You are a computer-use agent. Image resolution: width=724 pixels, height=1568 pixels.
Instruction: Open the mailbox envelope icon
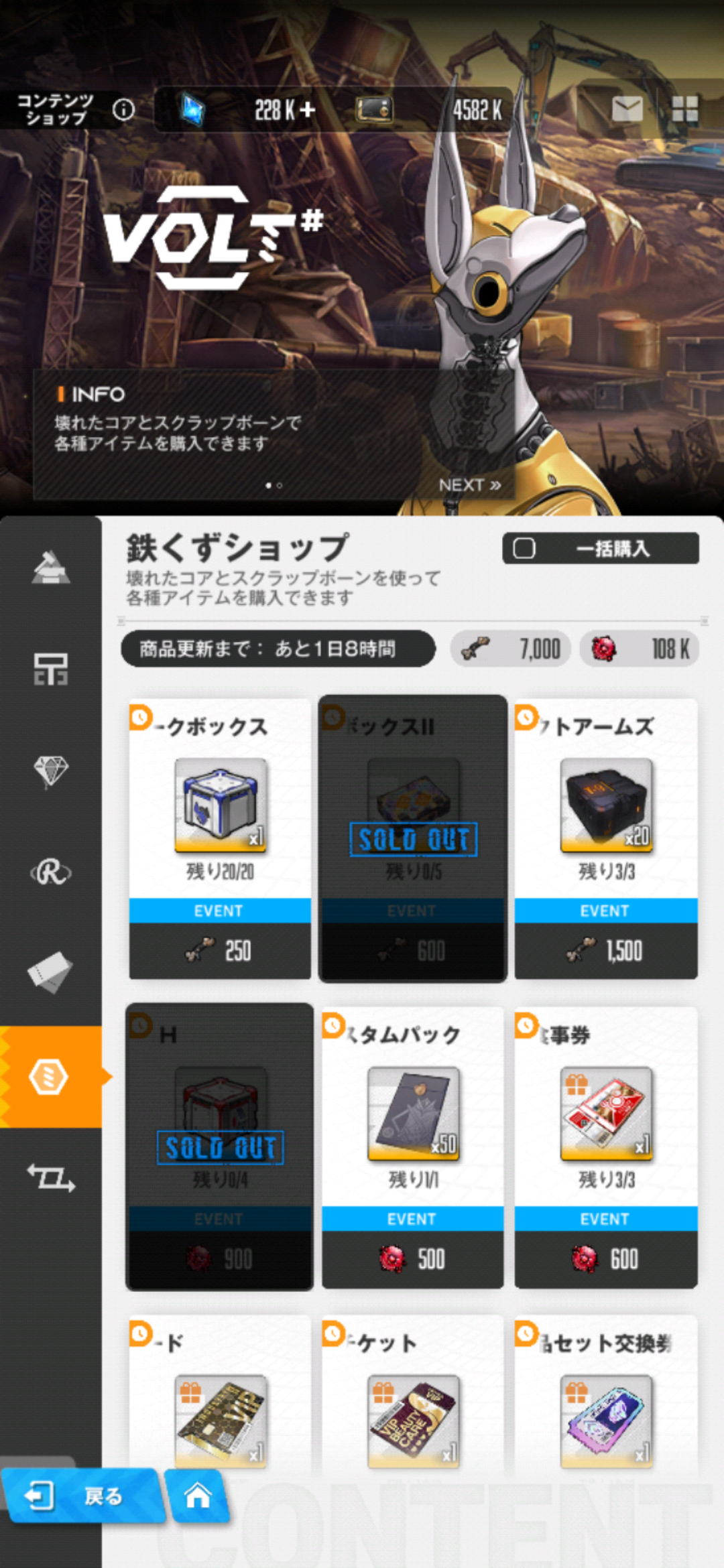(627, 109)
